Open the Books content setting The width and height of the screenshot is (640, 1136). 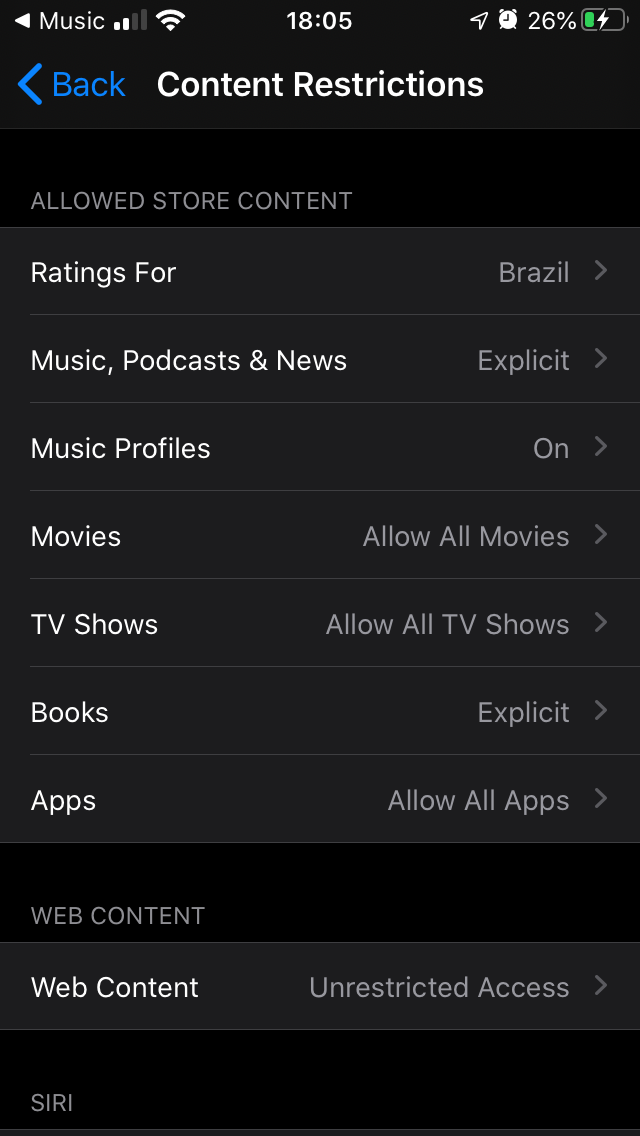[320, 712]
